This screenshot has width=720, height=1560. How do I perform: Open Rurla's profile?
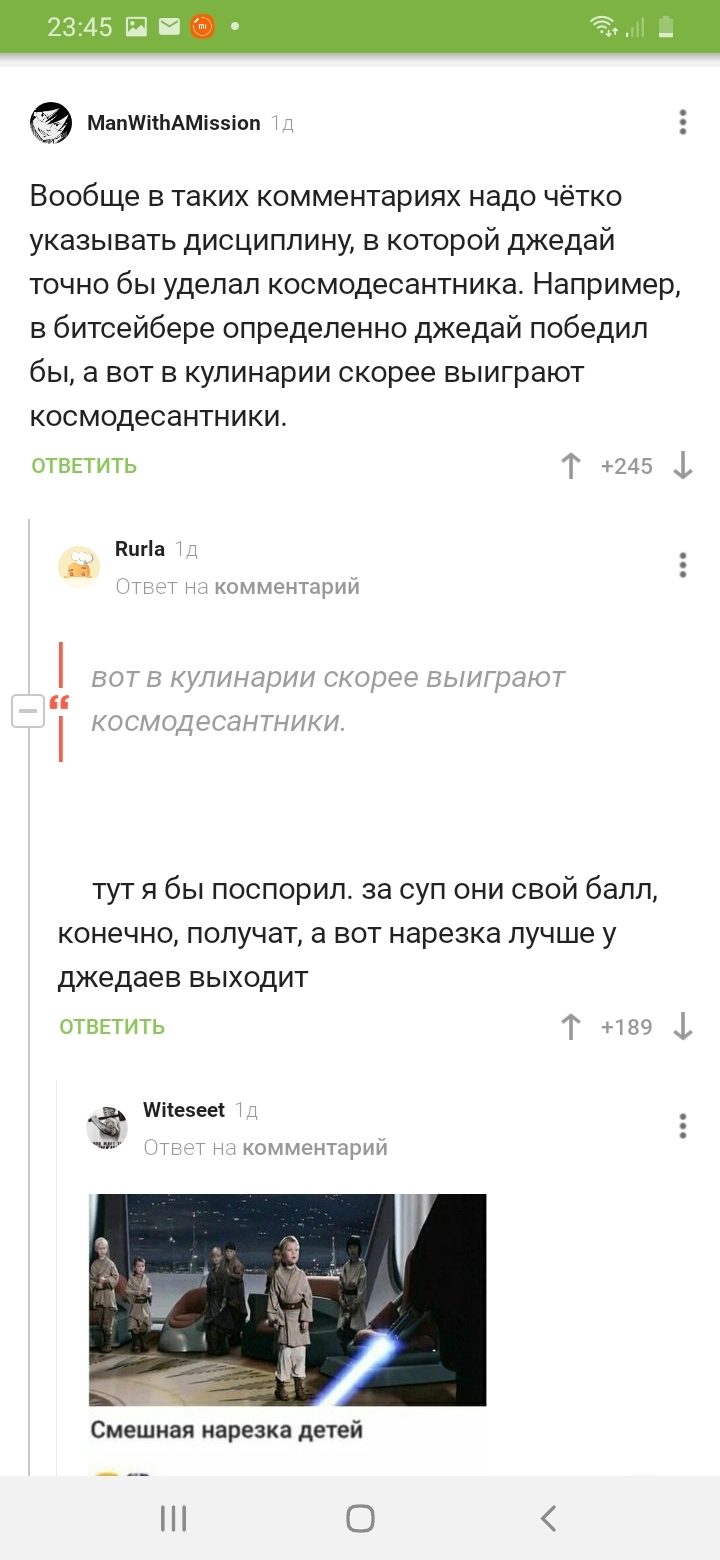(x=139, y=549)
